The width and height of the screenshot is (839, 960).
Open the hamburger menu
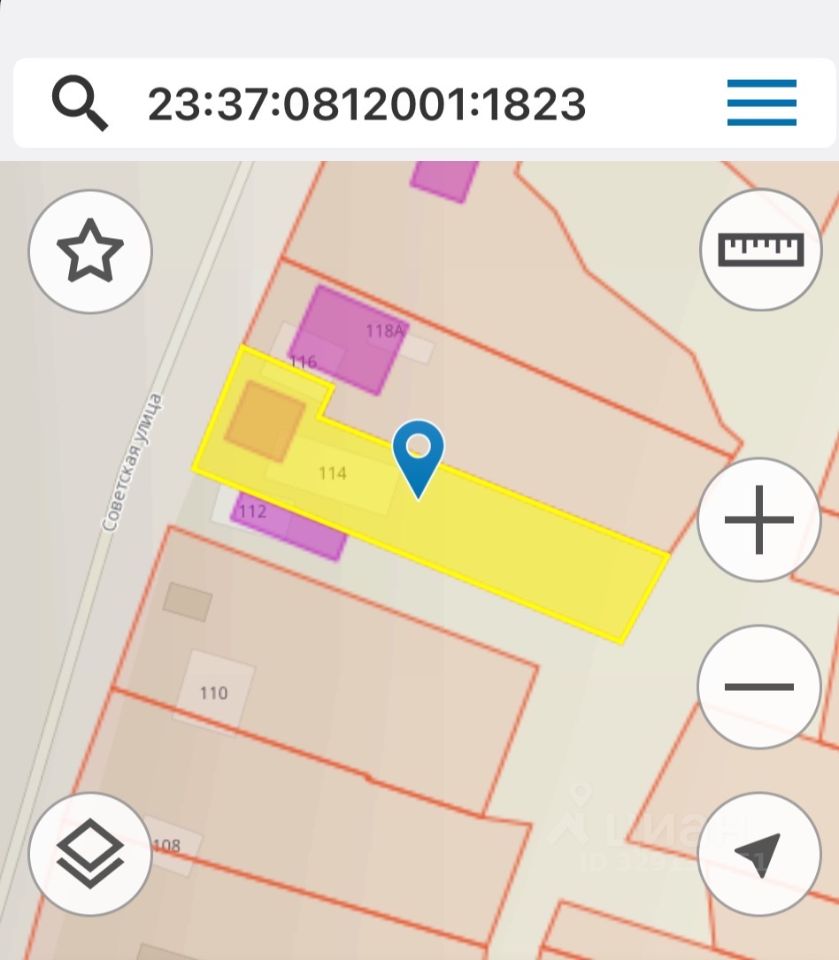click(x=761, y=103)
